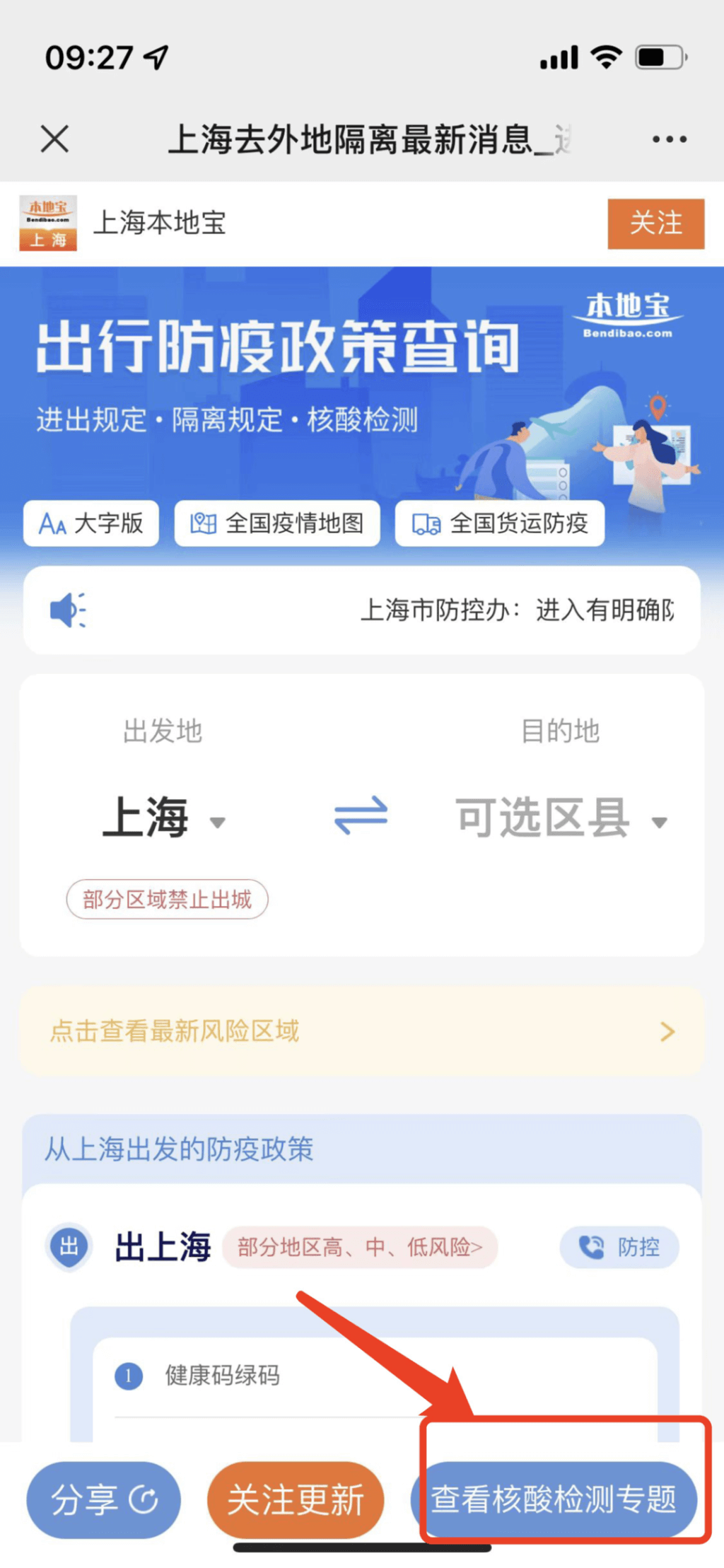Follow 上海本地宝 with the 关注 button
724x1568 pixels.
pos(655,223)
